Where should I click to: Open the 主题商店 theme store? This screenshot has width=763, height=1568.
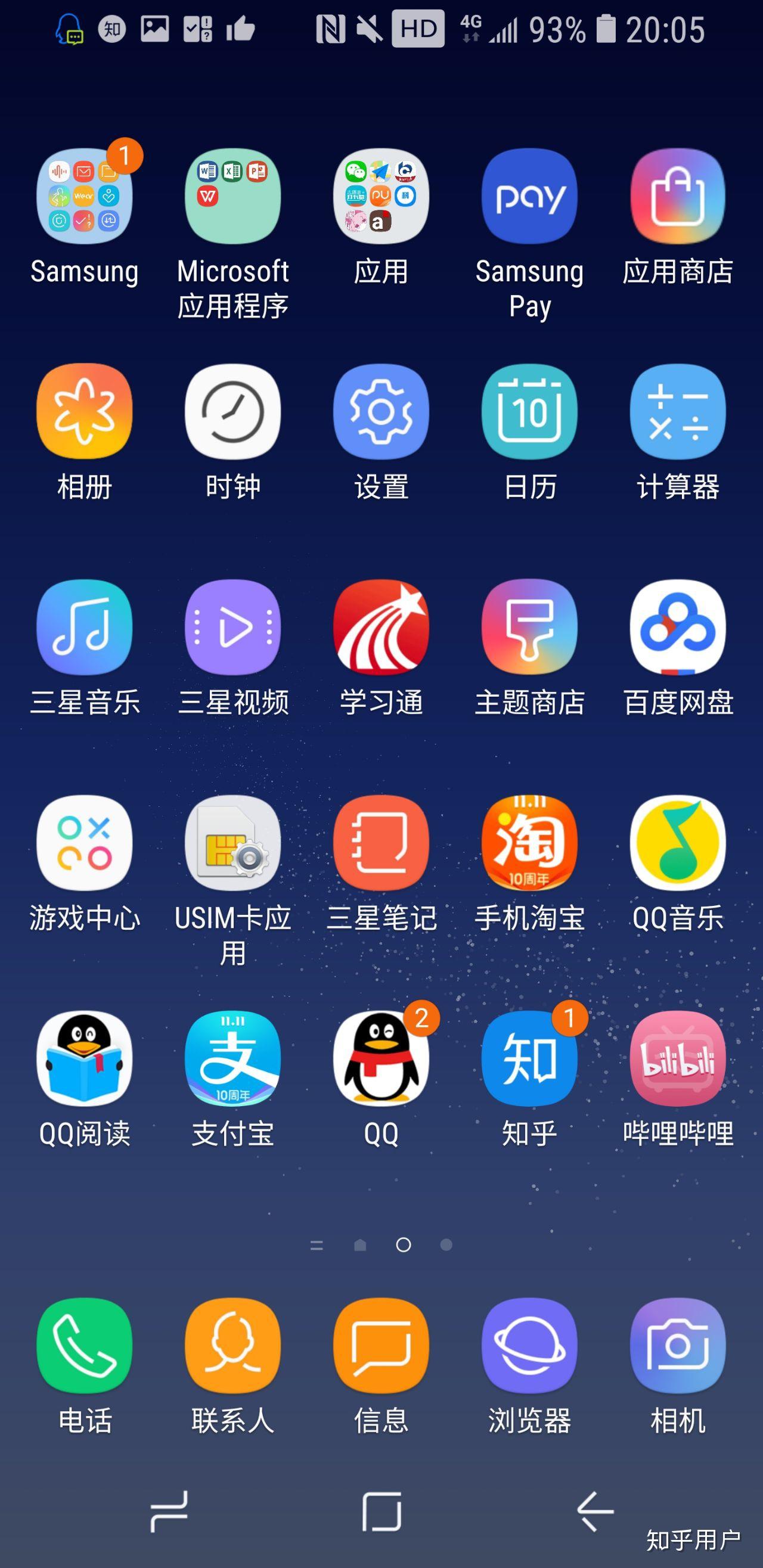(529, 629)
